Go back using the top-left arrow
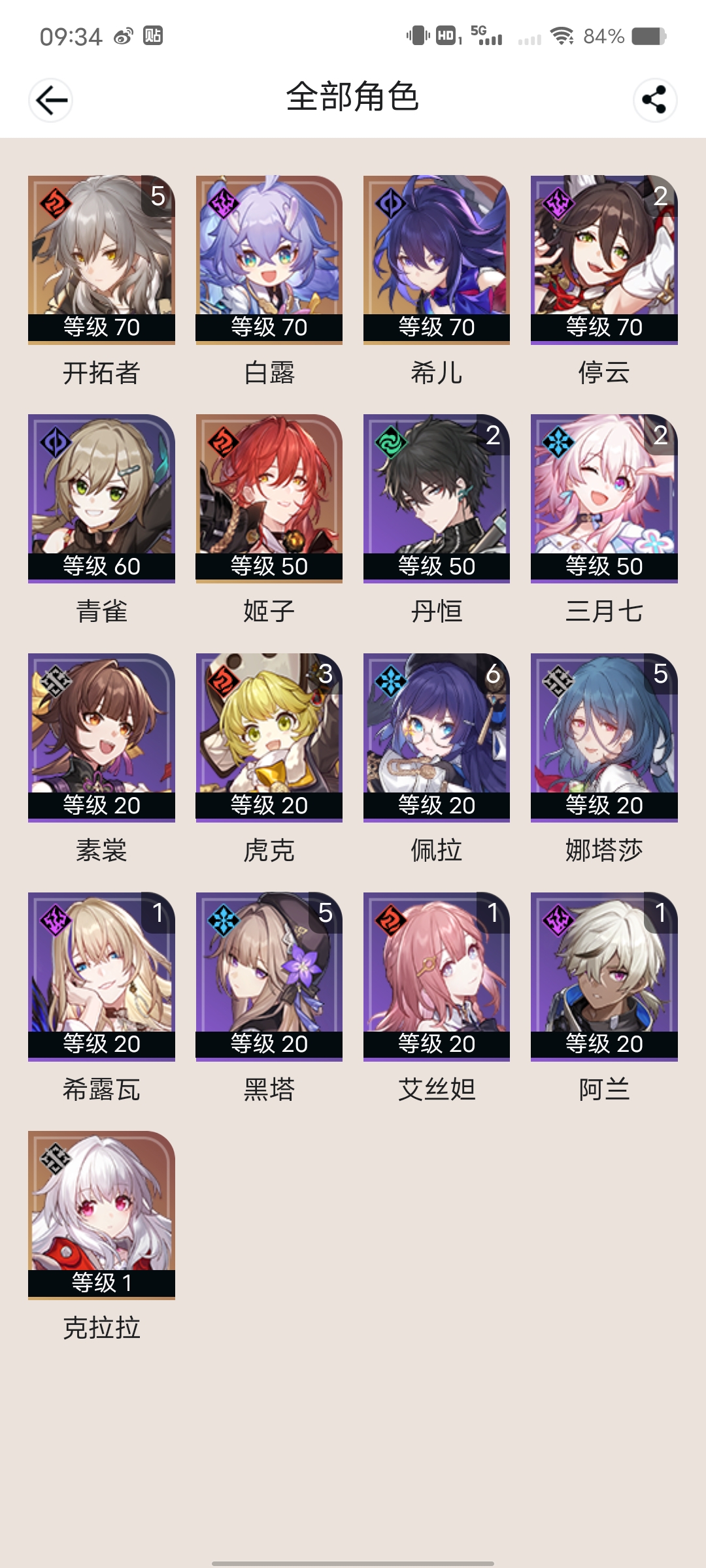 [51, 100]
